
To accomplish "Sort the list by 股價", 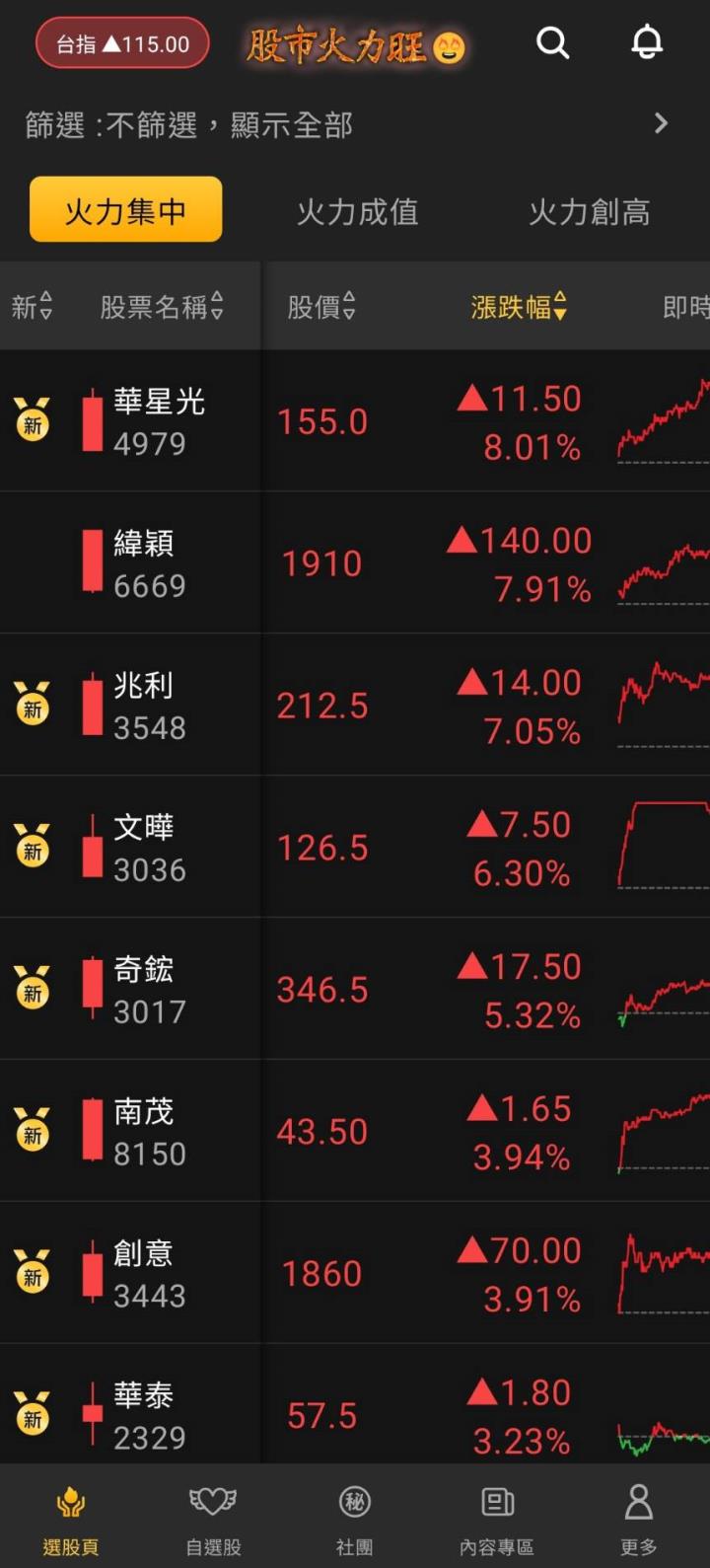I will click(x=320, y=307).
